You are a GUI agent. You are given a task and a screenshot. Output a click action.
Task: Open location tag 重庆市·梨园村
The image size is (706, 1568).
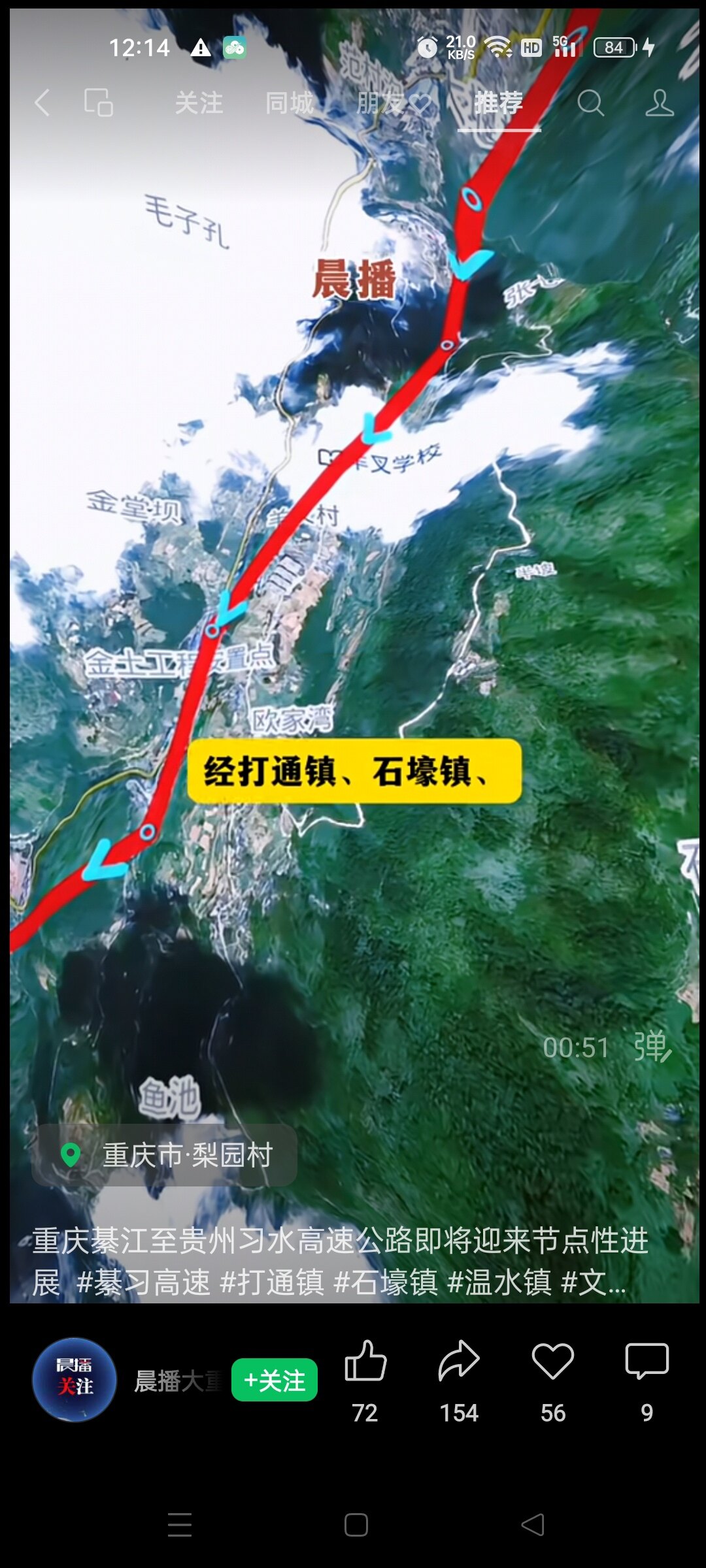(x=165, y=1155)
